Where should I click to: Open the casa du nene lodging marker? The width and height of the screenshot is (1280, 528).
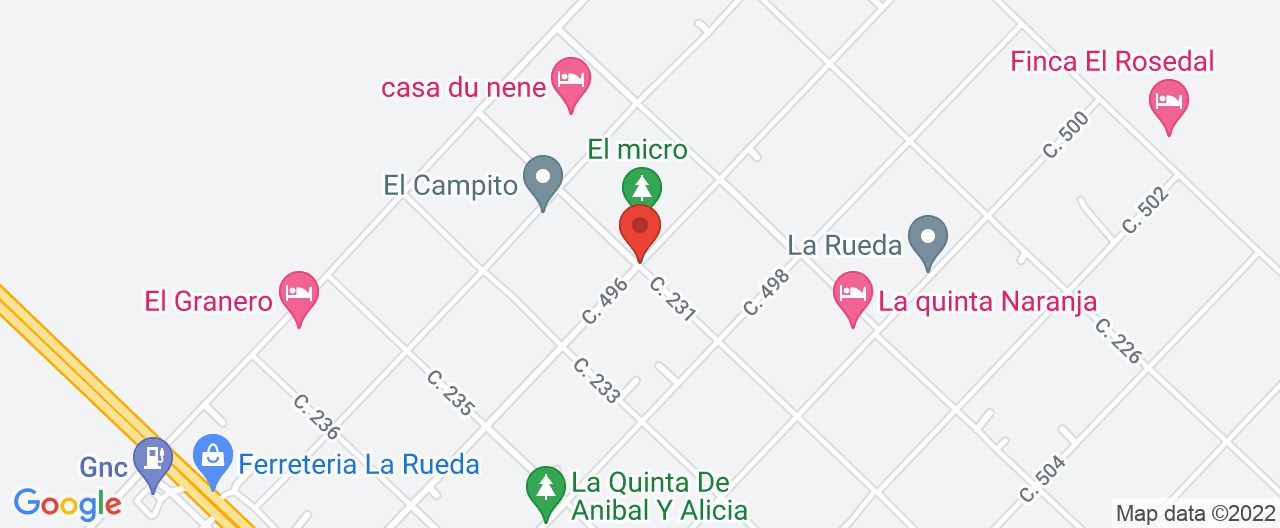point(571,79)
